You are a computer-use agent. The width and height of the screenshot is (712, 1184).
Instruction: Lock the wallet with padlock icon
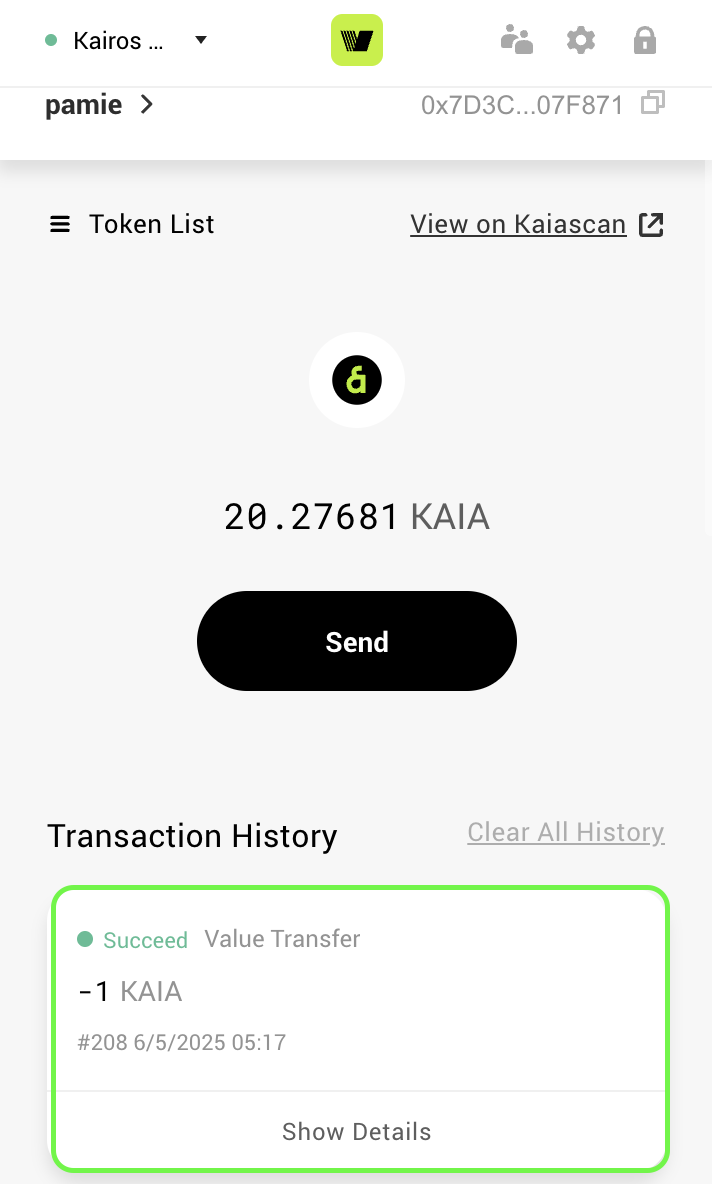click(x=645, y=40)
